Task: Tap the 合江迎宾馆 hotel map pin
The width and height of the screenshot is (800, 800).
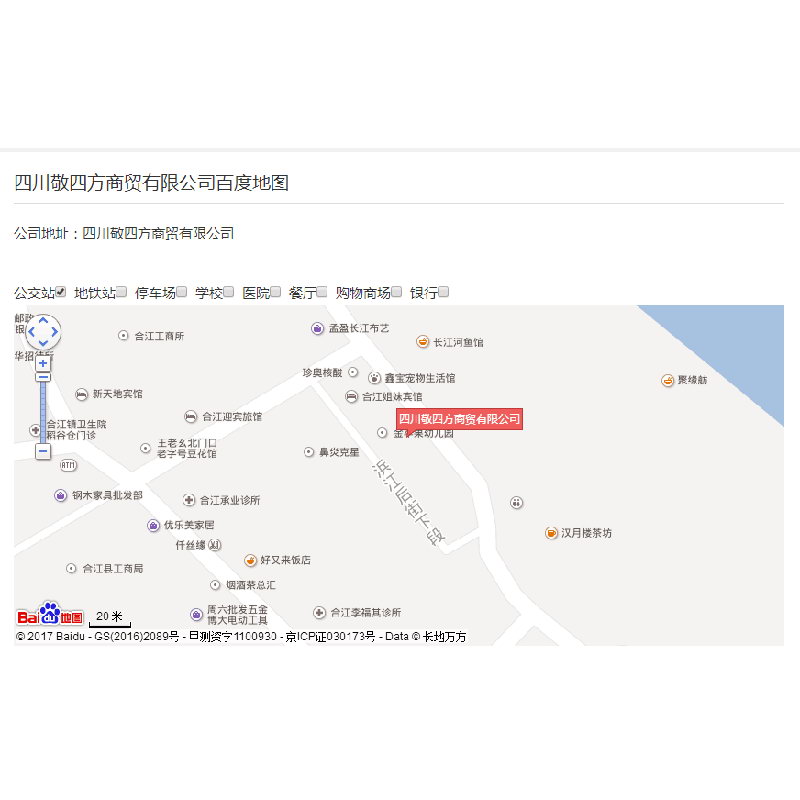Action: pos(191,416)
